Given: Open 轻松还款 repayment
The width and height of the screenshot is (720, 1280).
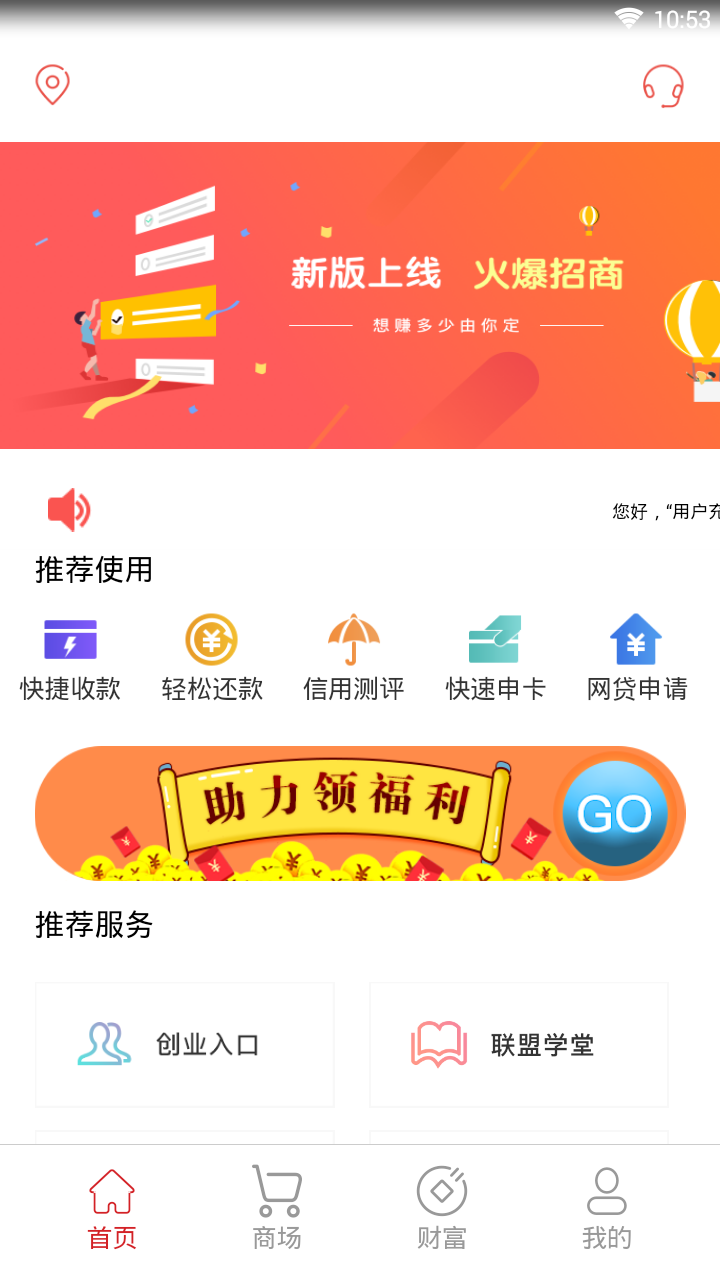Looking at the screenshot, I should tap(212, 658).
